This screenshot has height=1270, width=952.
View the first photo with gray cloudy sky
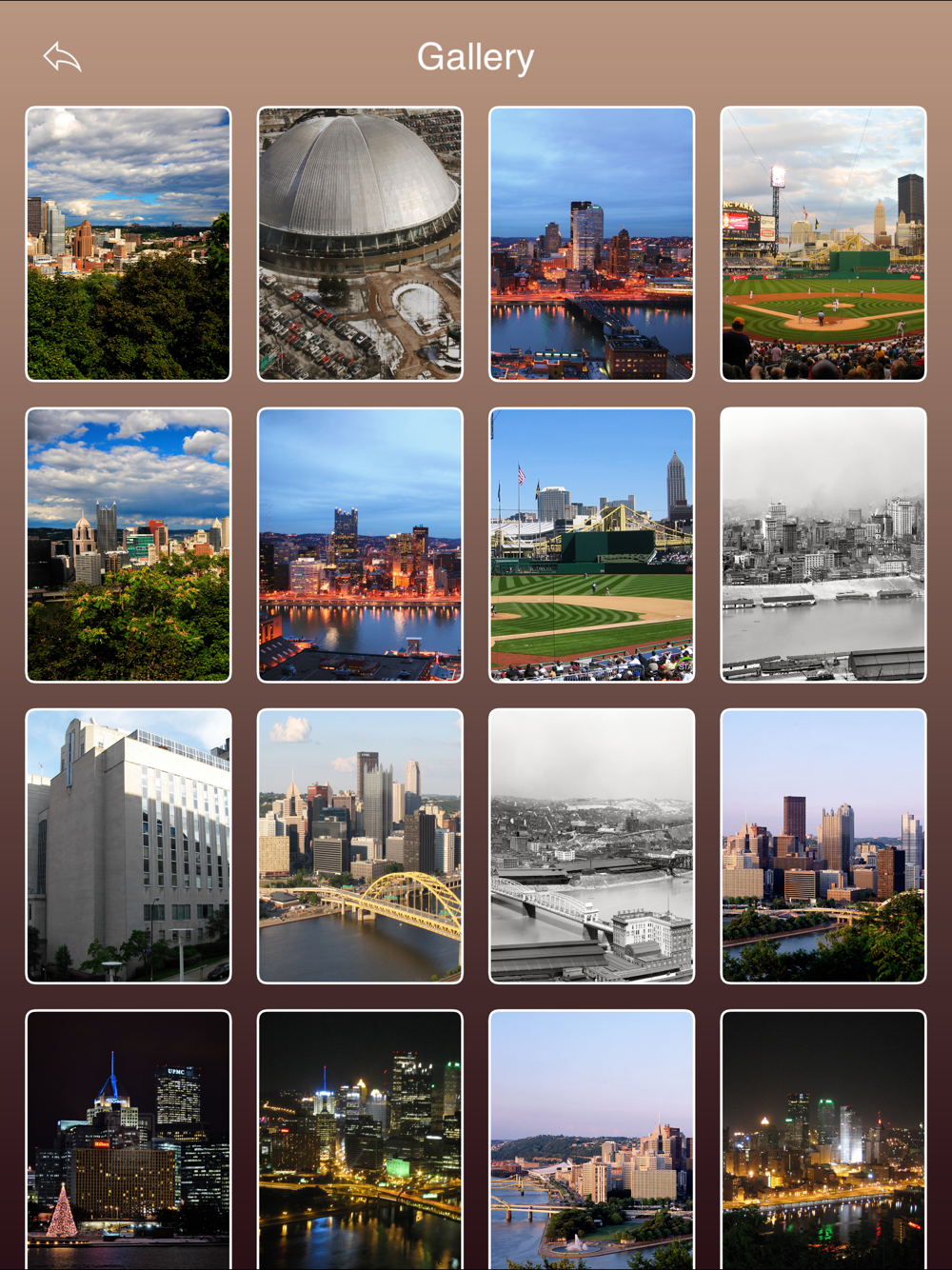[129, 244]
